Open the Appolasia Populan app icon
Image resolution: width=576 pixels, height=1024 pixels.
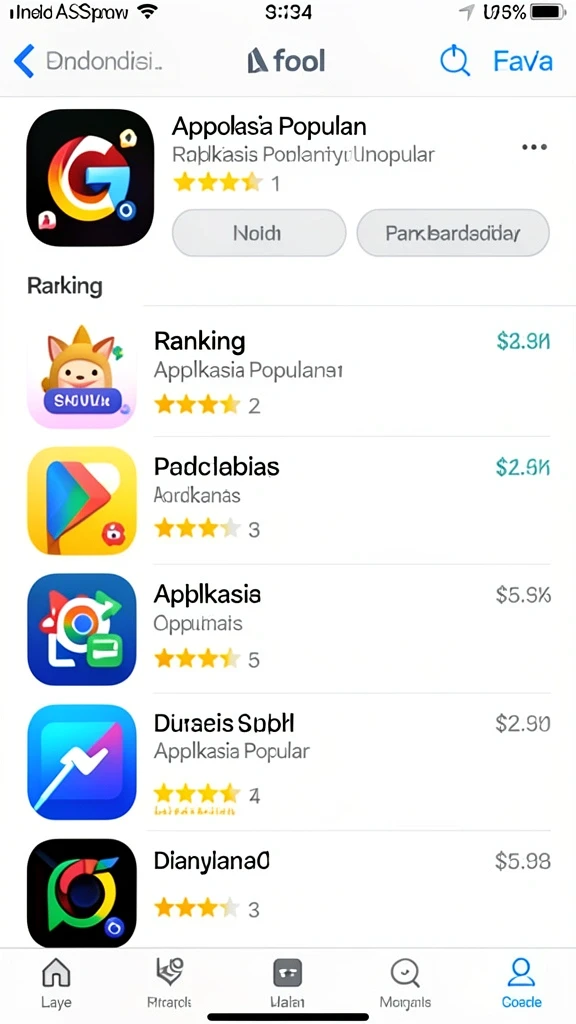(90, 178)
